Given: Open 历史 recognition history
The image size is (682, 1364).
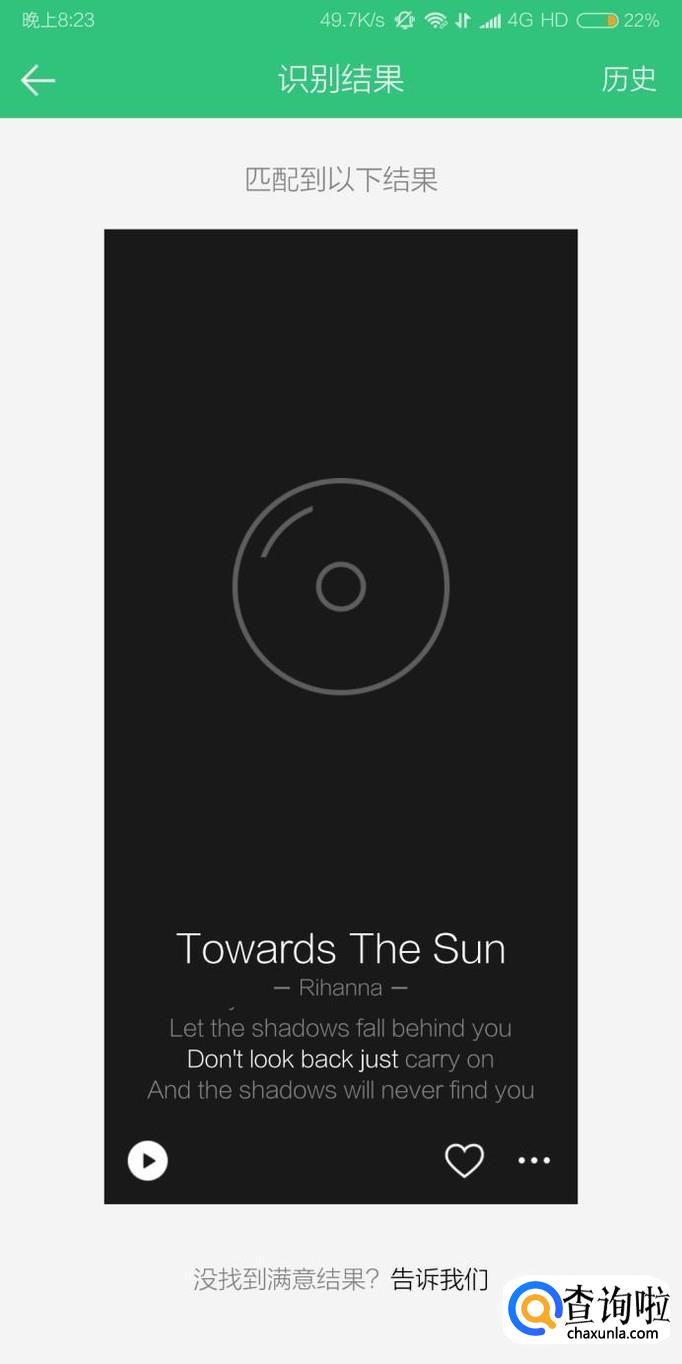Looking at the screenshot, I should pos(629,79).
